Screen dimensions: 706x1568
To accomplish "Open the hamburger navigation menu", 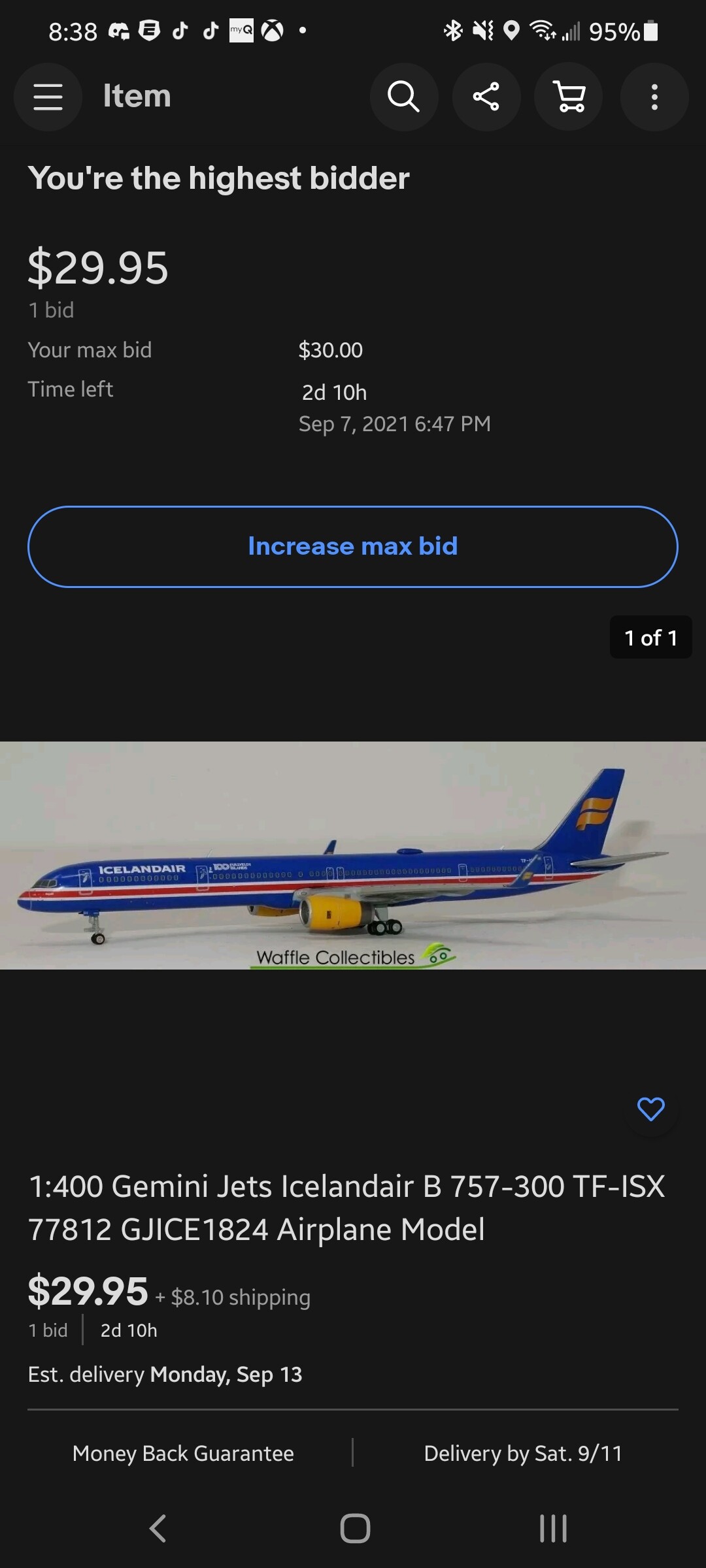I will (48, 97).
